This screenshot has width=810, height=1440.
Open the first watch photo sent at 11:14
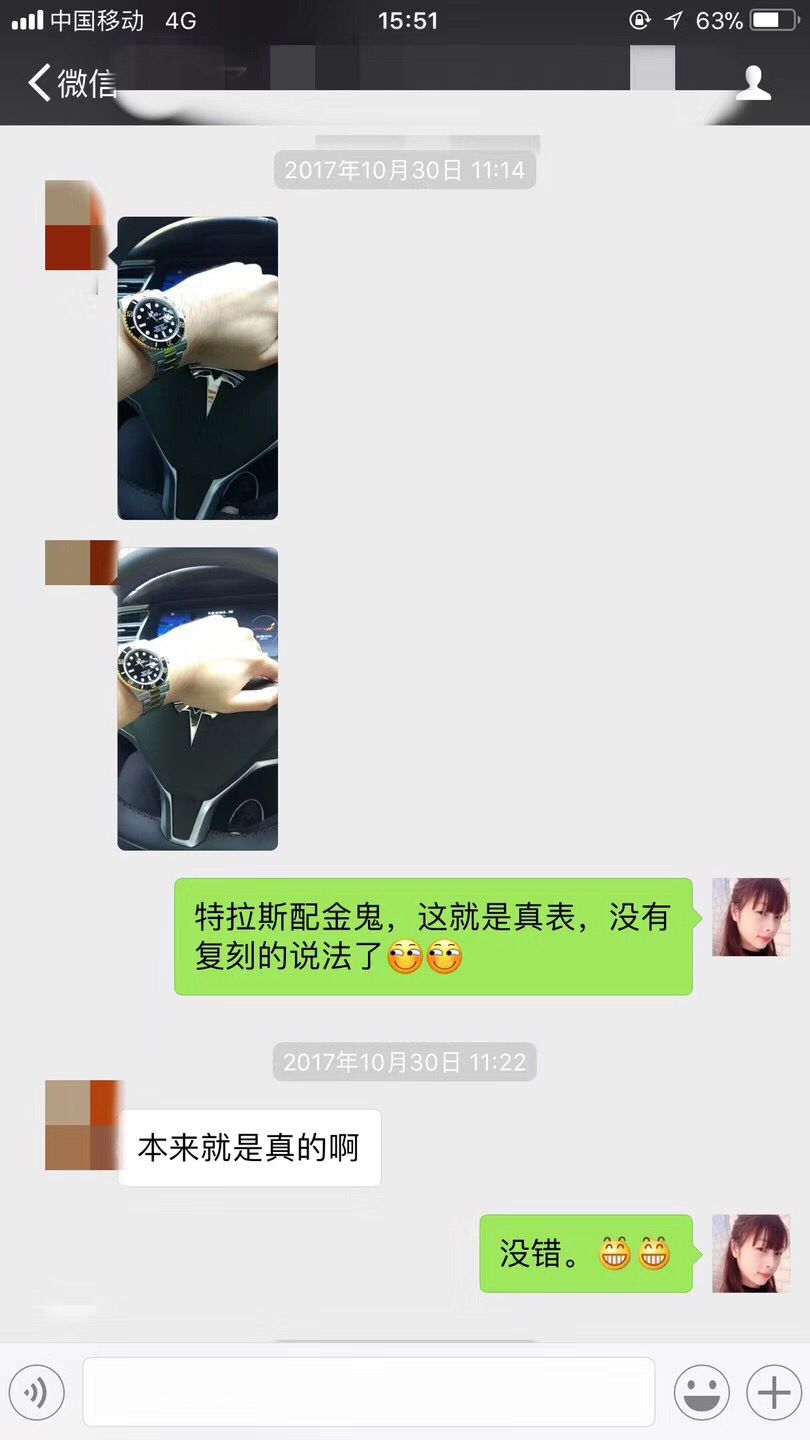point(198,368)
